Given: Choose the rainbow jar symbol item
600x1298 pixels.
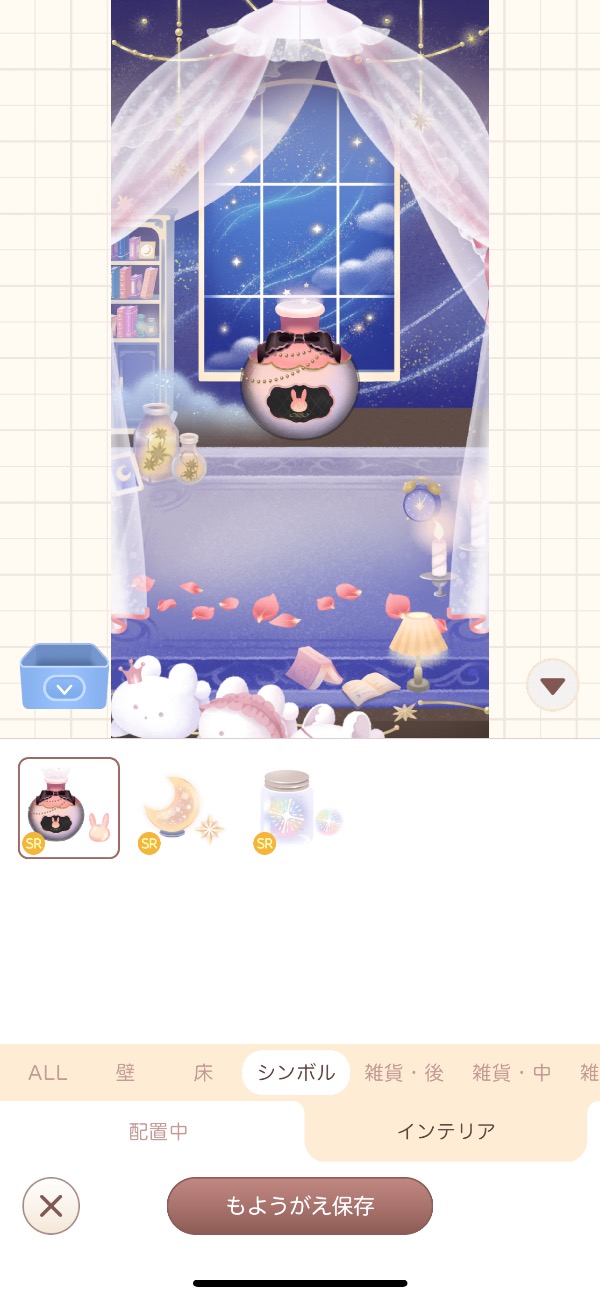Looking at the screenshot, I should coord(298,808).
